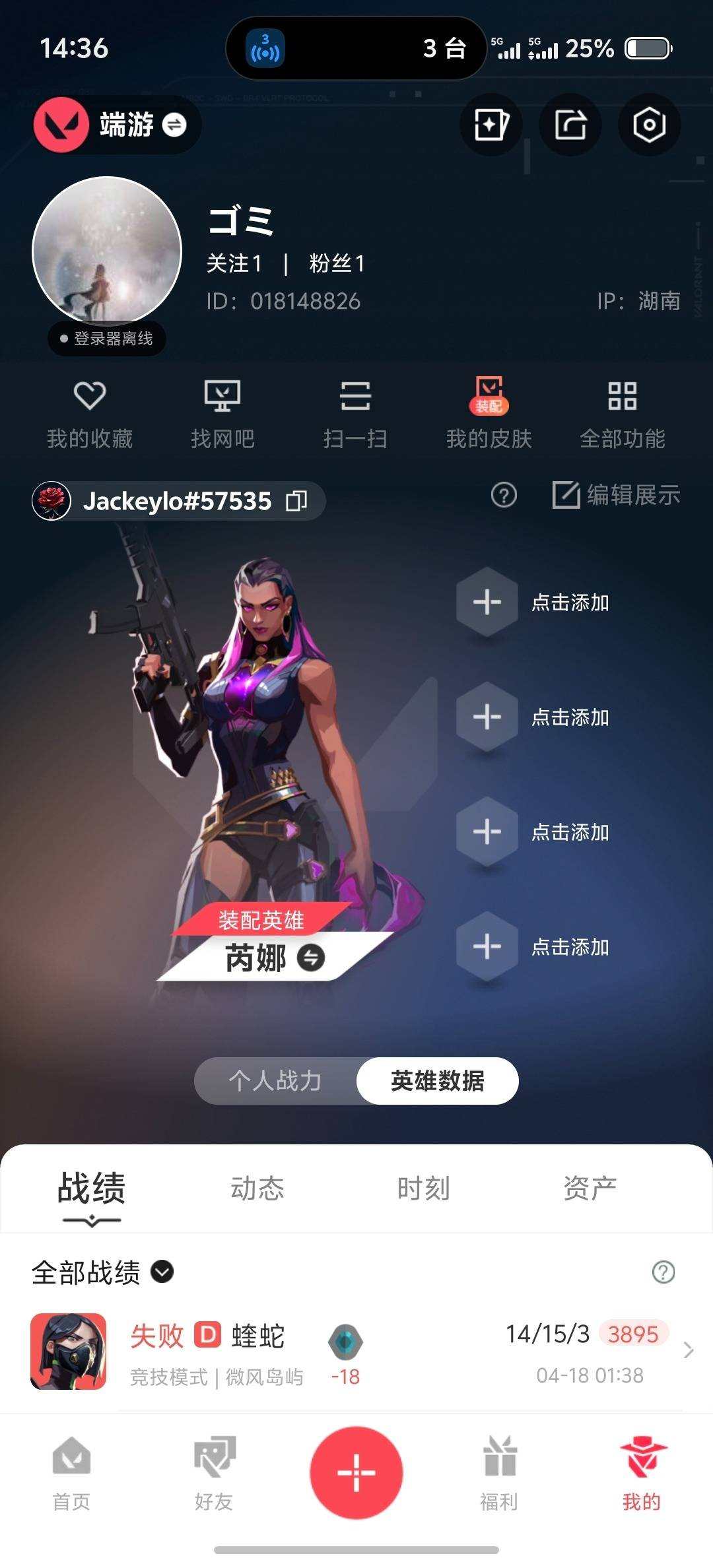
Task: Switch to the 资产 tab
Action: click(x=591, y=1189)
